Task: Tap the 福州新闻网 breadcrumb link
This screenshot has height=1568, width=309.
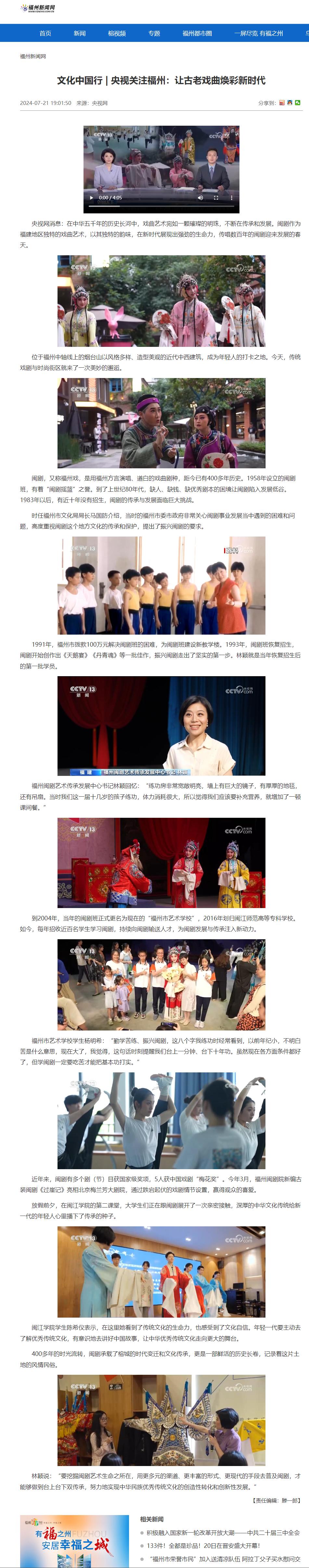Action: [33, 56]
